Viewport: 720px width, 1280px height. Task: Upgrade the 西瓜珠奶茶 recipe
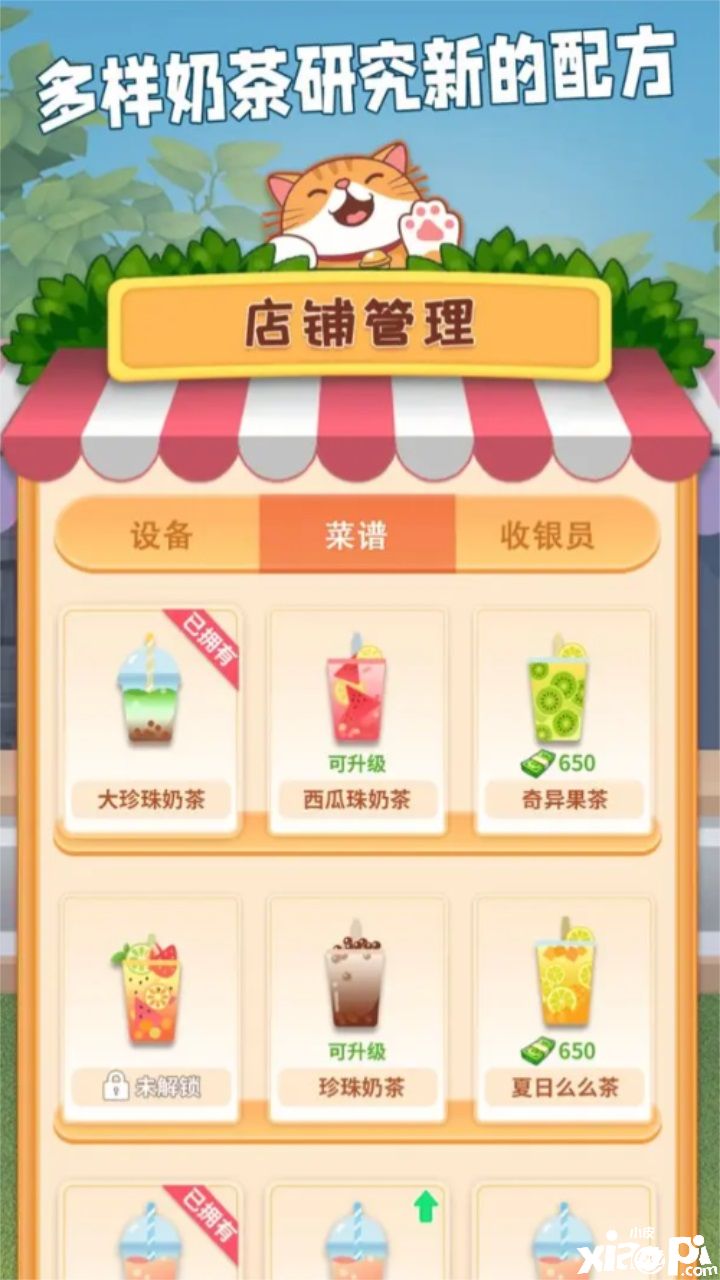(x=357, y=764)
